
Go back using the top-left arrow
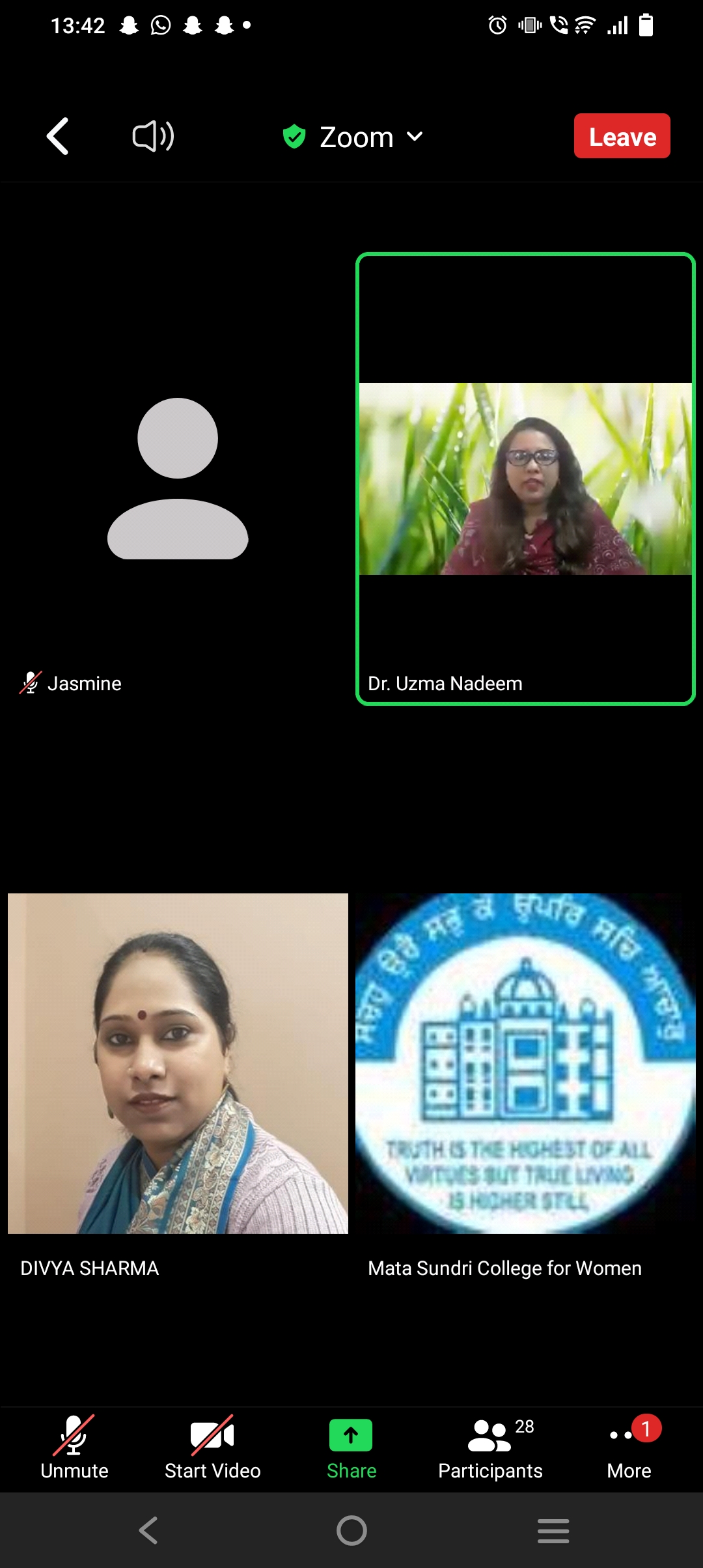point(58,136)
